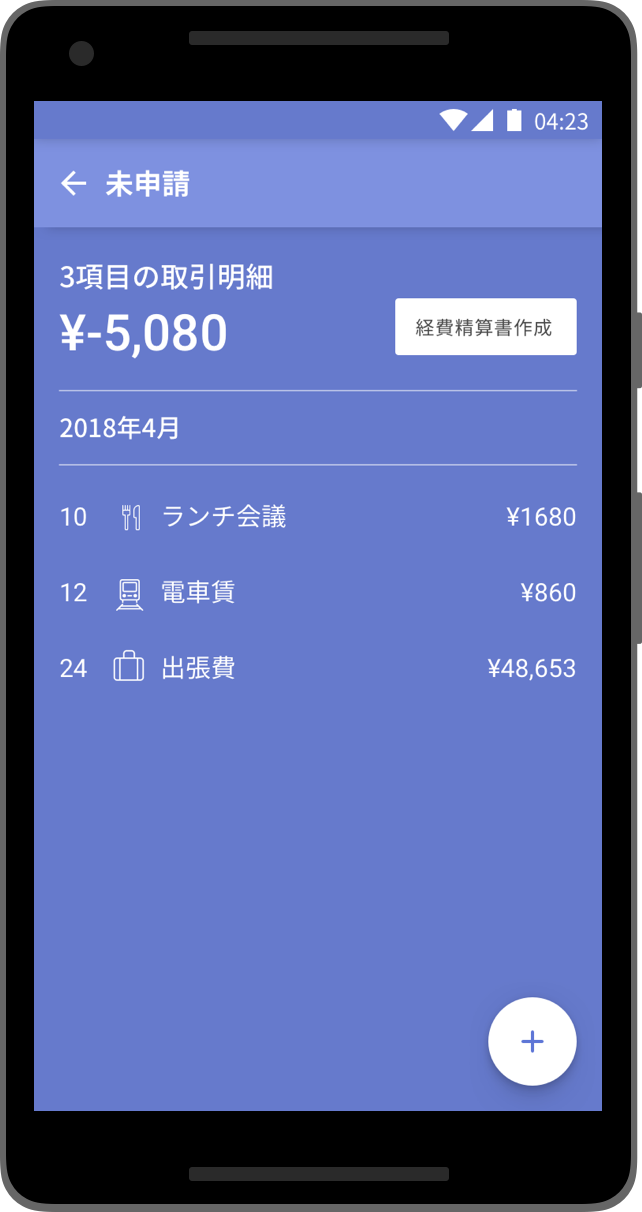Image resolution: width=642 pixels, height=1212 pixels.
Task: Open the 電車賃 transaction
Action: click(318, 593)
